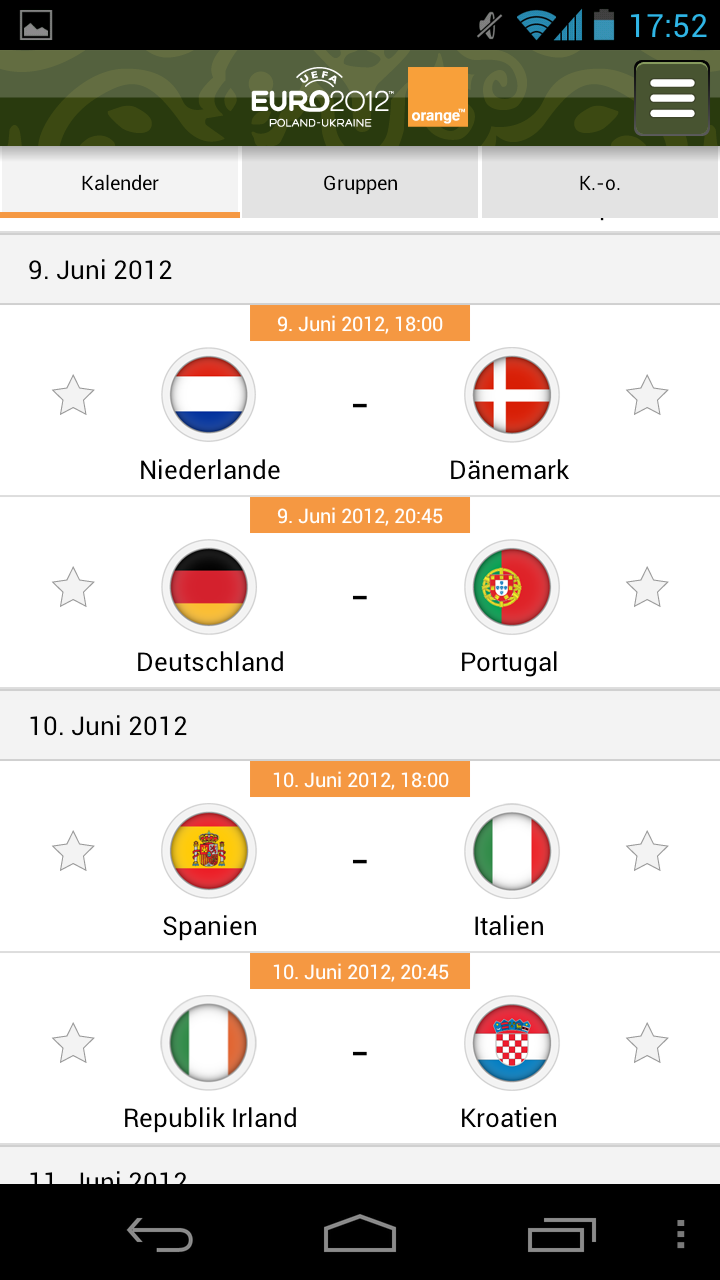
Task: Favorite Niederlande with its star
Action: tap(73, 396)
